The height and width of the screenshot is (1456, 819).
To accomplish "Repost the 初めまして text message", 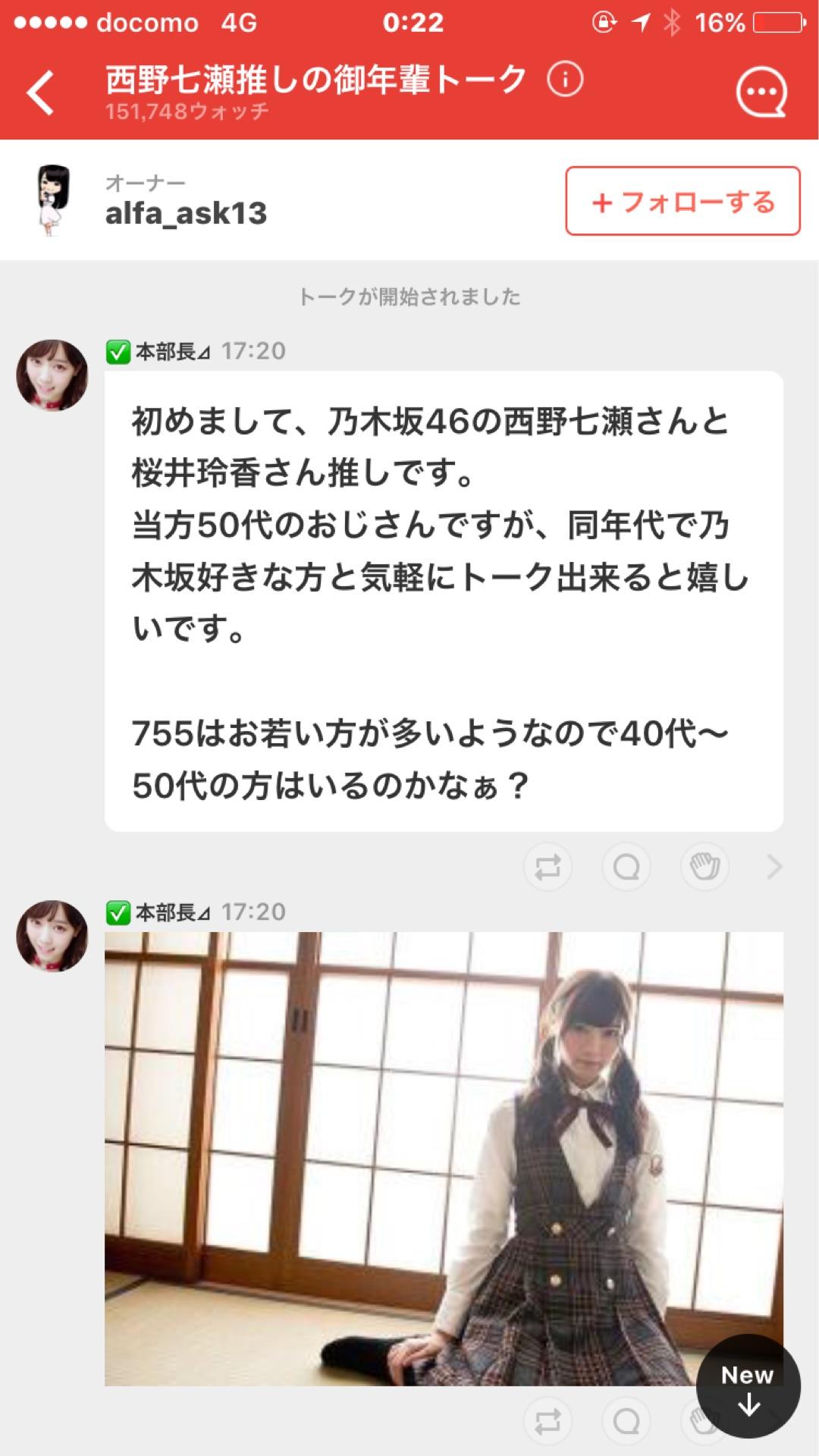I will click(x=548, y=867).
